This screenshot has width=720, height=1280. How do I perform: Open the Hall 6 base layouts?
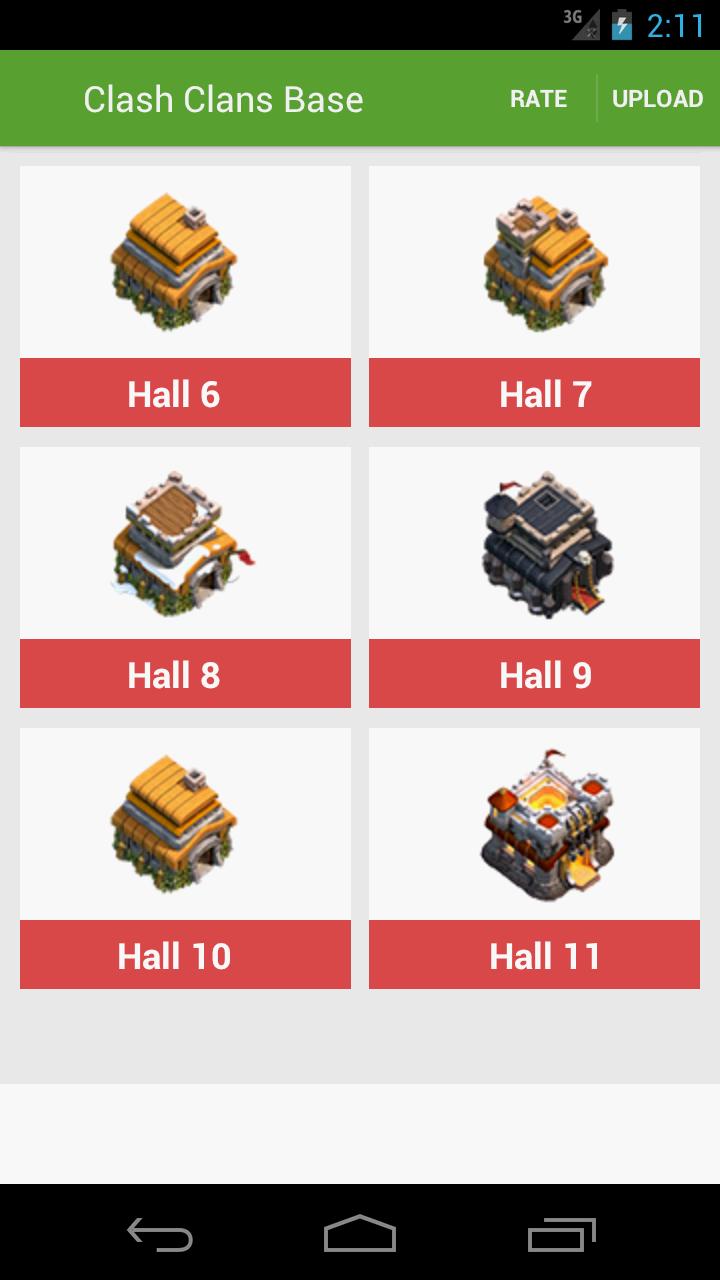point(185,296)
